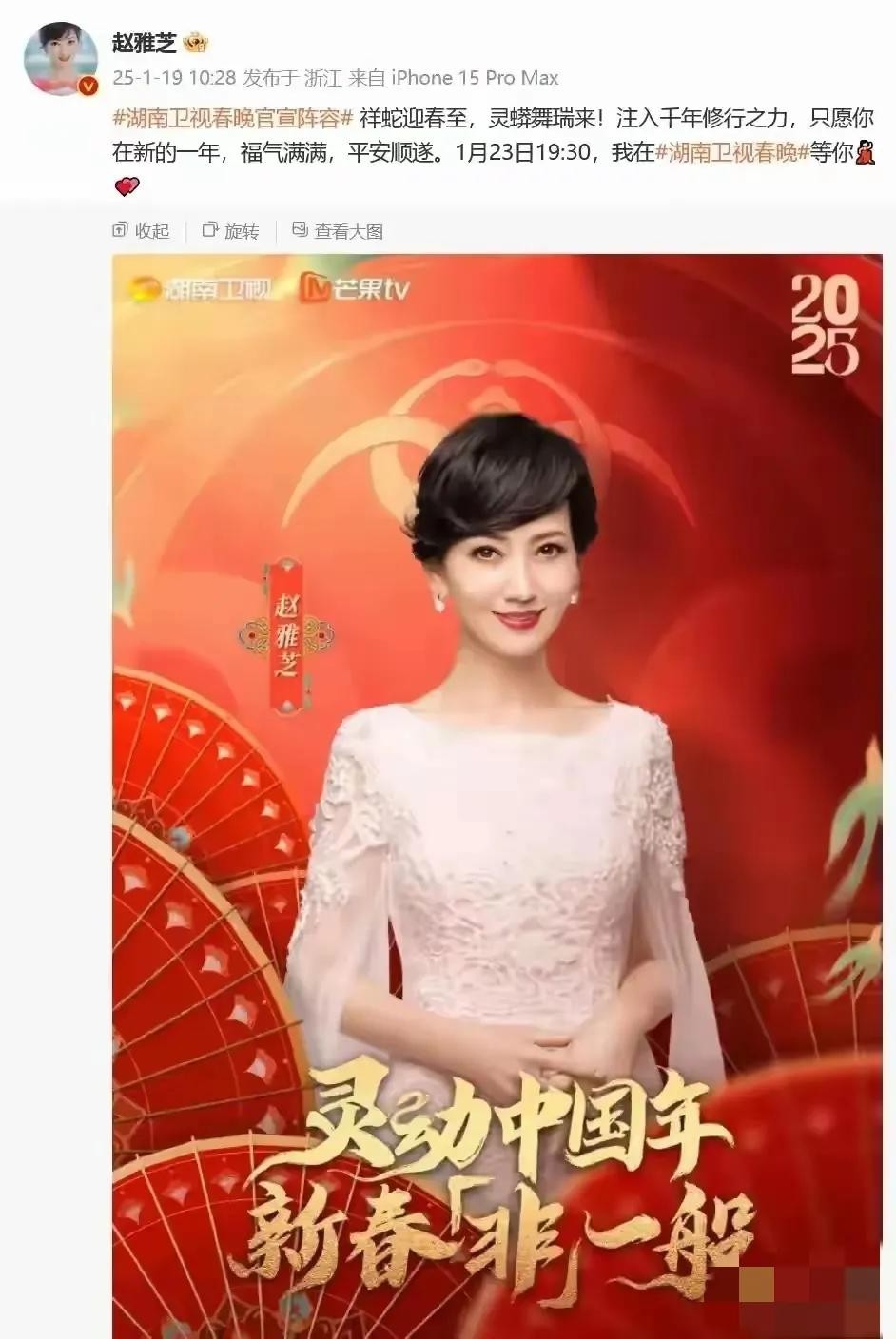
Task: Open the #湖南卫视春晚官宣阵容# hashtag
Action: pos(233,120)
